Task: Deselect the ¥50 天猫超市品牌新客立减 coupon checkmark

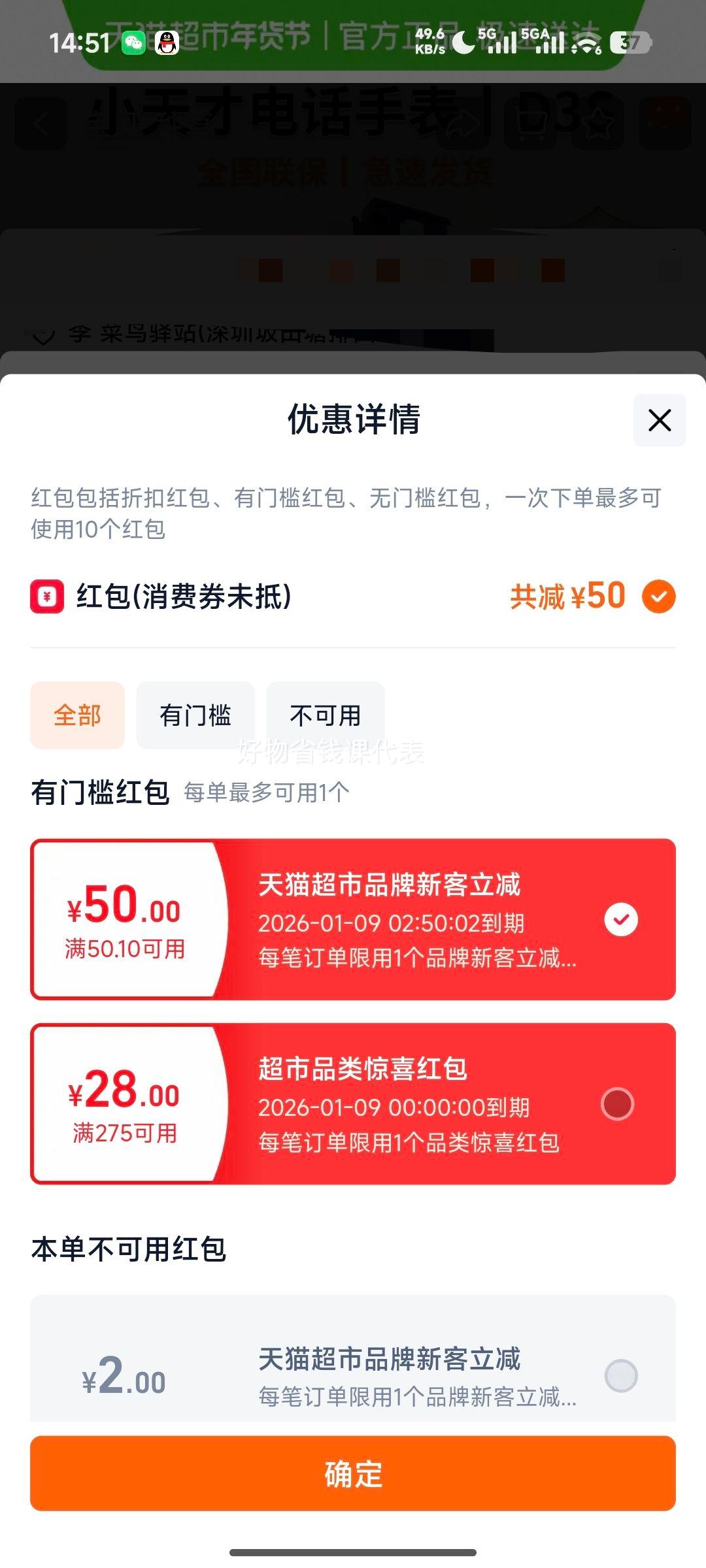Action: click(x=620, y=919)
